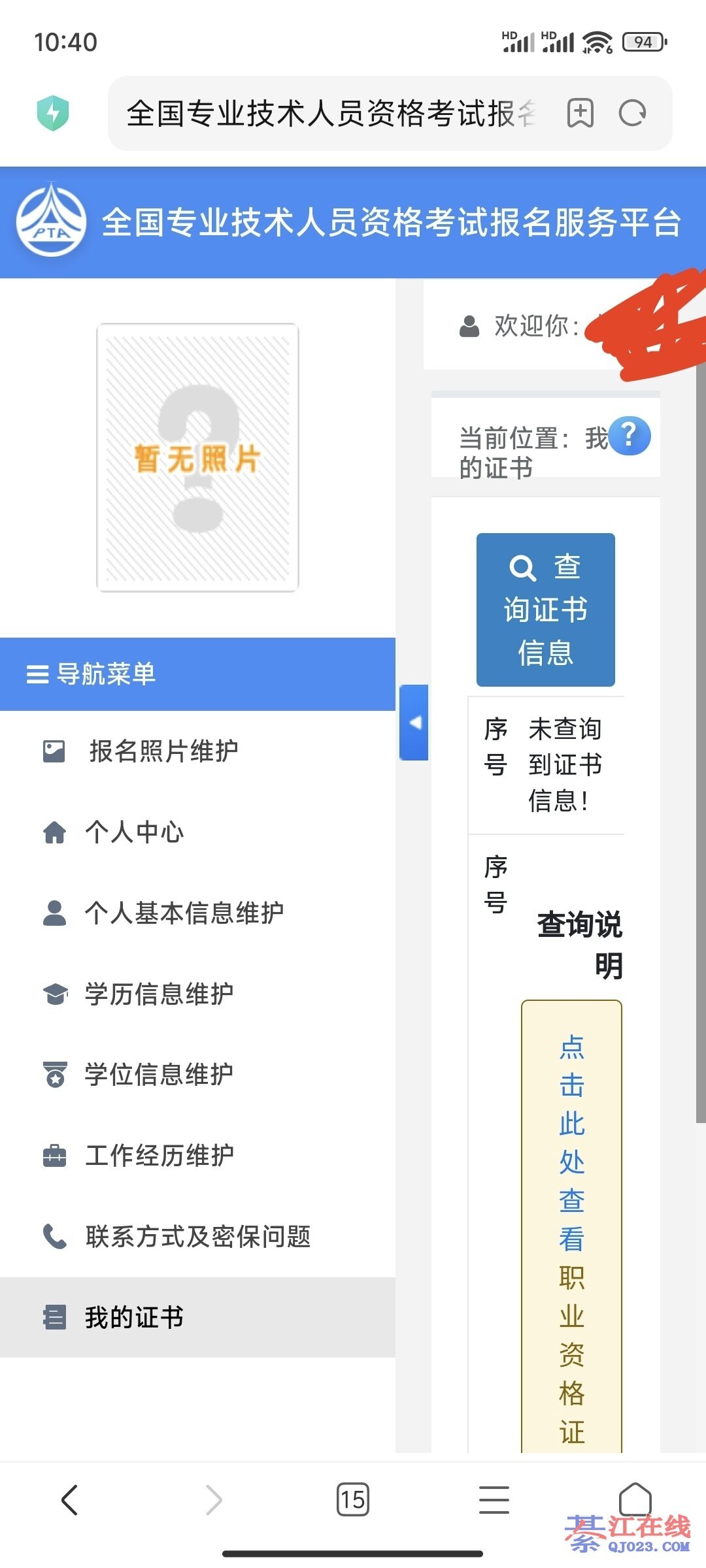The width and height of the screenshot is (706, 1568).
Task: Open 联系方式及密保问题
Action: [197, 1237]
